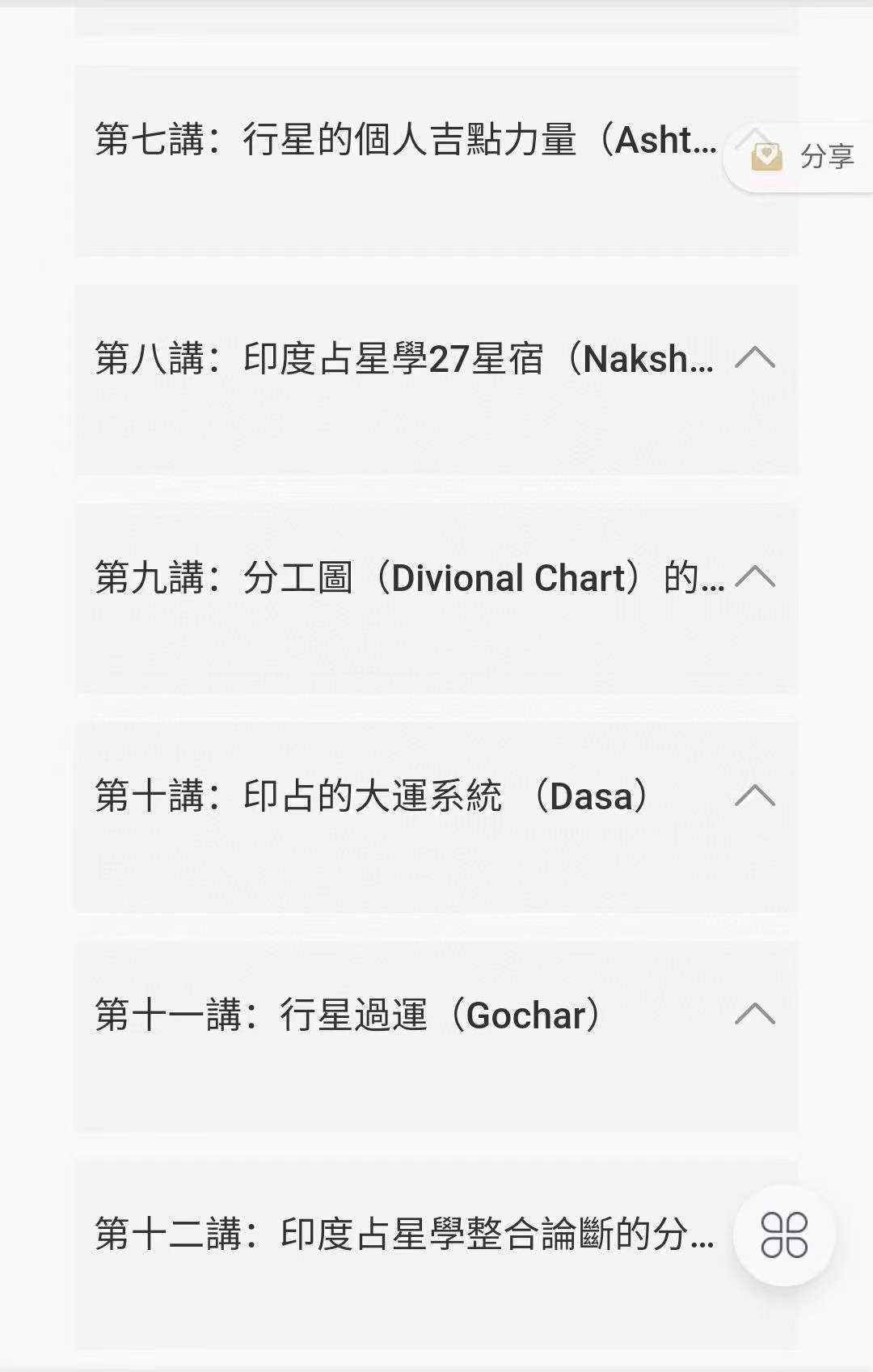The height and width of the screenshot is (1372, 873).
Task: Expand 第八講 印度占星學27星宿 section
Action: (754, 358)
